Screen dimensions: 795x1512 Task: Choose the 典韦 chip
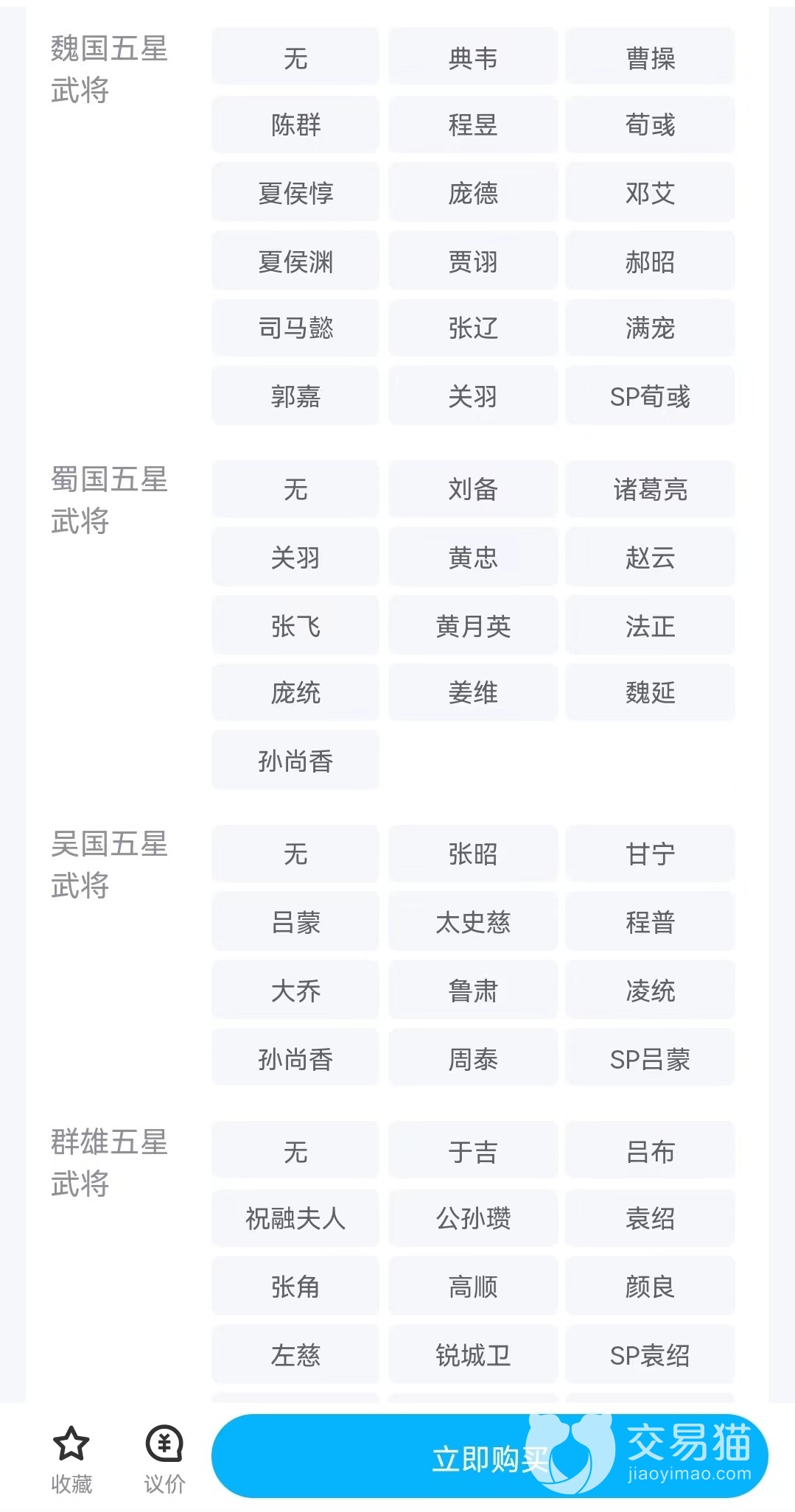[x=473, y=57]
